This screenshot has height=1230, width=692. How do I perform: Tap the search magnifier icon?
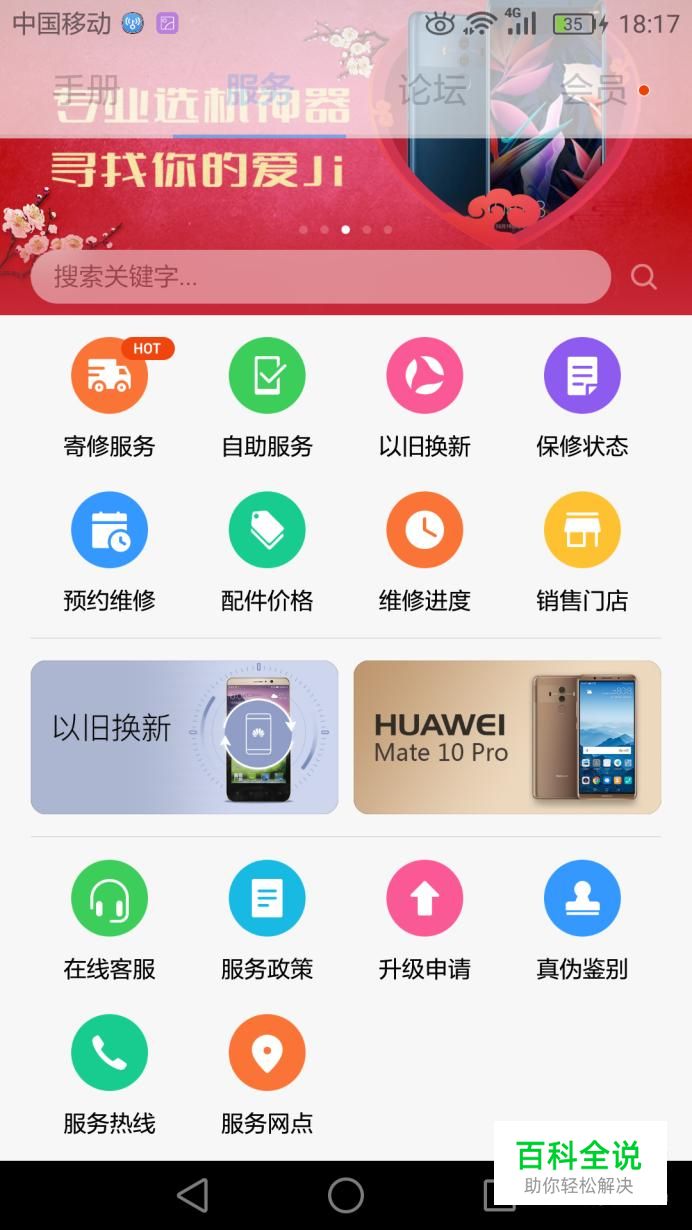[x=644, y=277]
